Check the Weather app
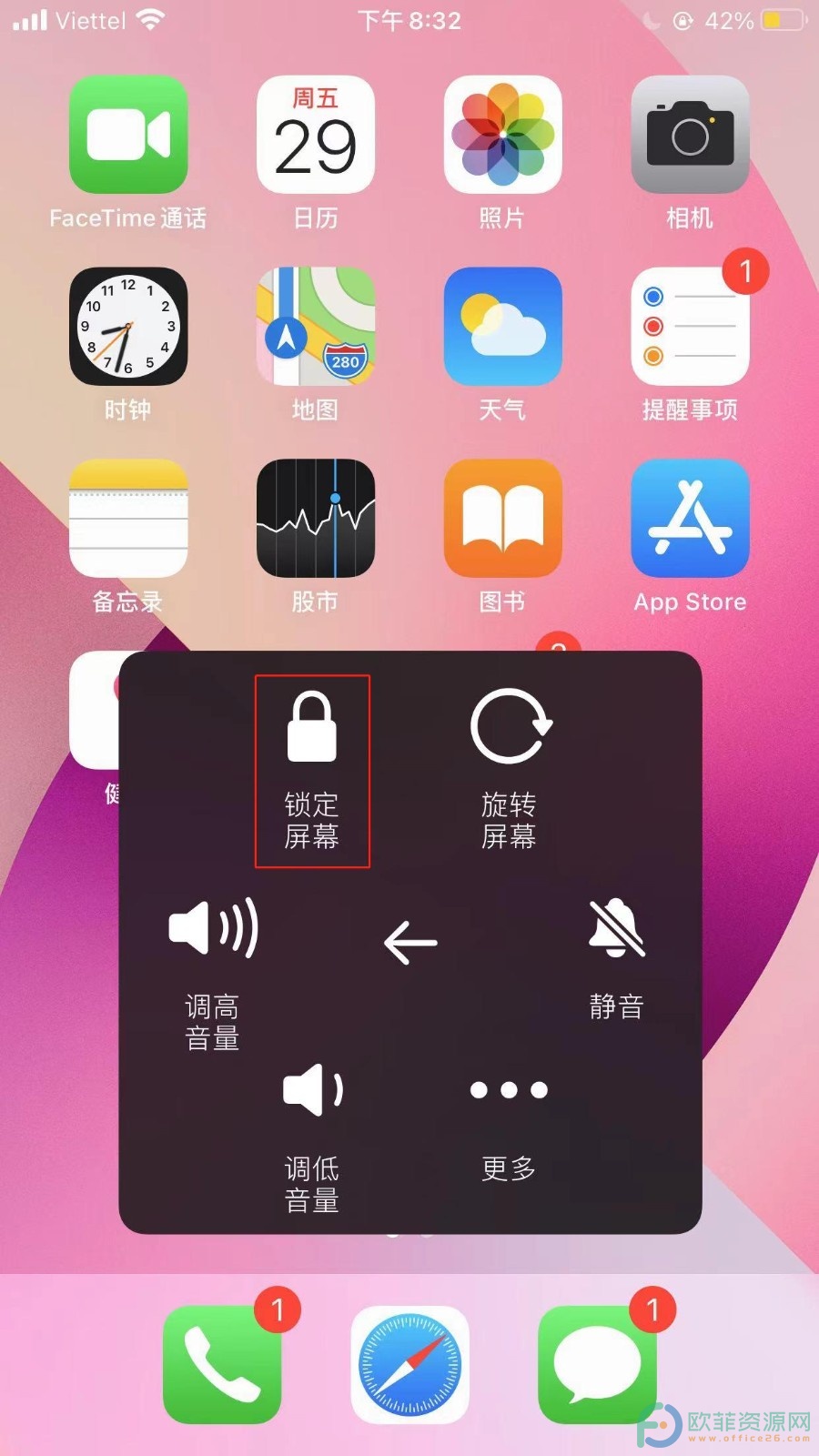This screenshot has height=1456, width=819. 503,327
